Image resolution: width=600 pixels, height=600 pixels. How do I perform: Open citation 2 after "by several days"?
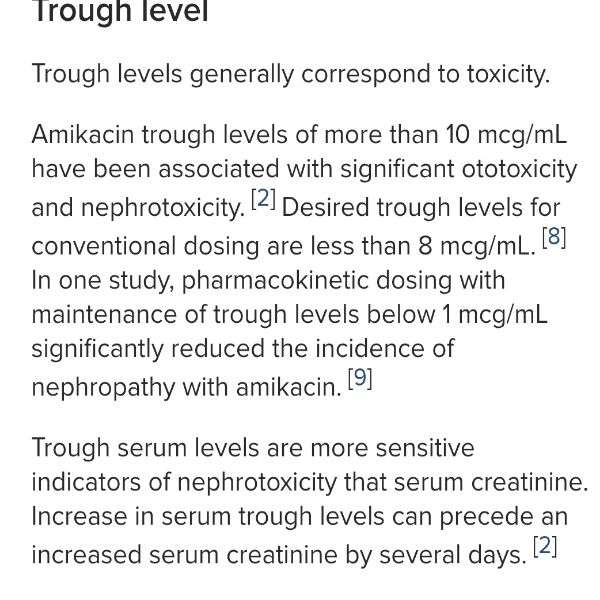[x=545, y=546]
